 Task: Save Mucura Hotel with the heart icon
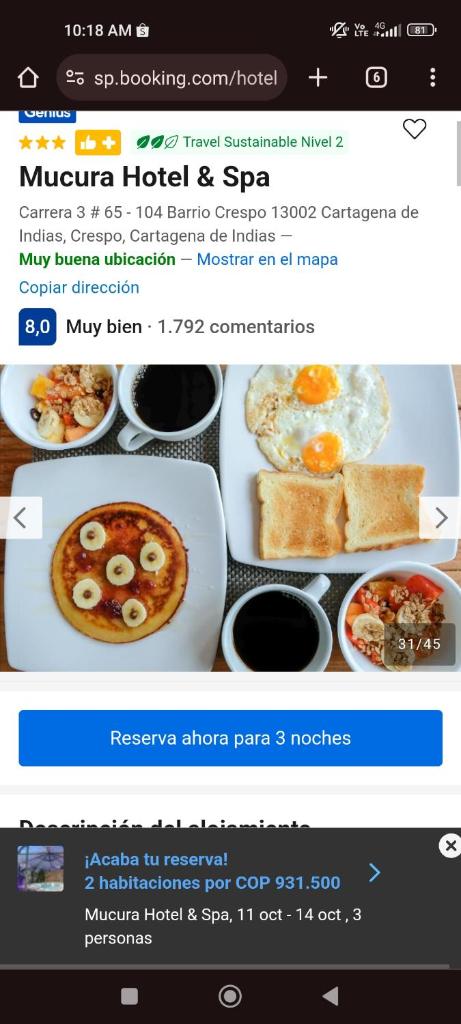coord(414,129)
